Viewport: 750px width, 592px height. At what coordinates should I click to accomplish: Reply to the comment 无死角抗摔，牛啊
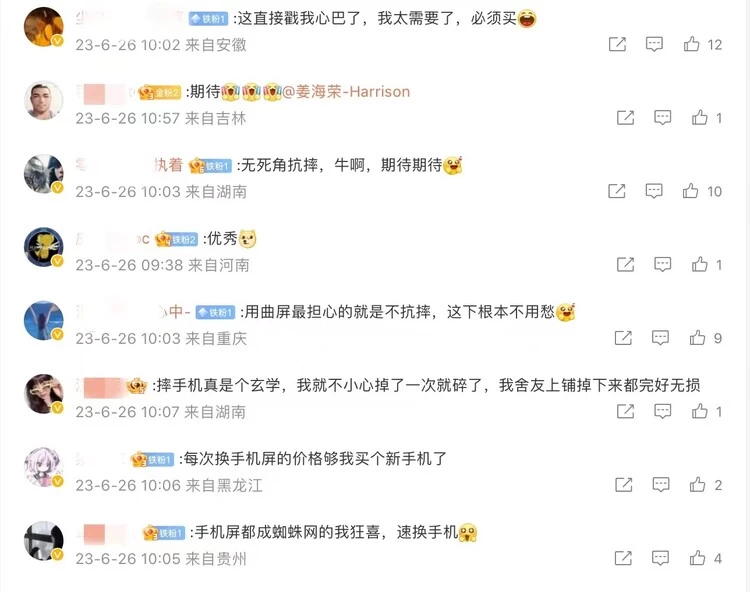coord(654,191)
